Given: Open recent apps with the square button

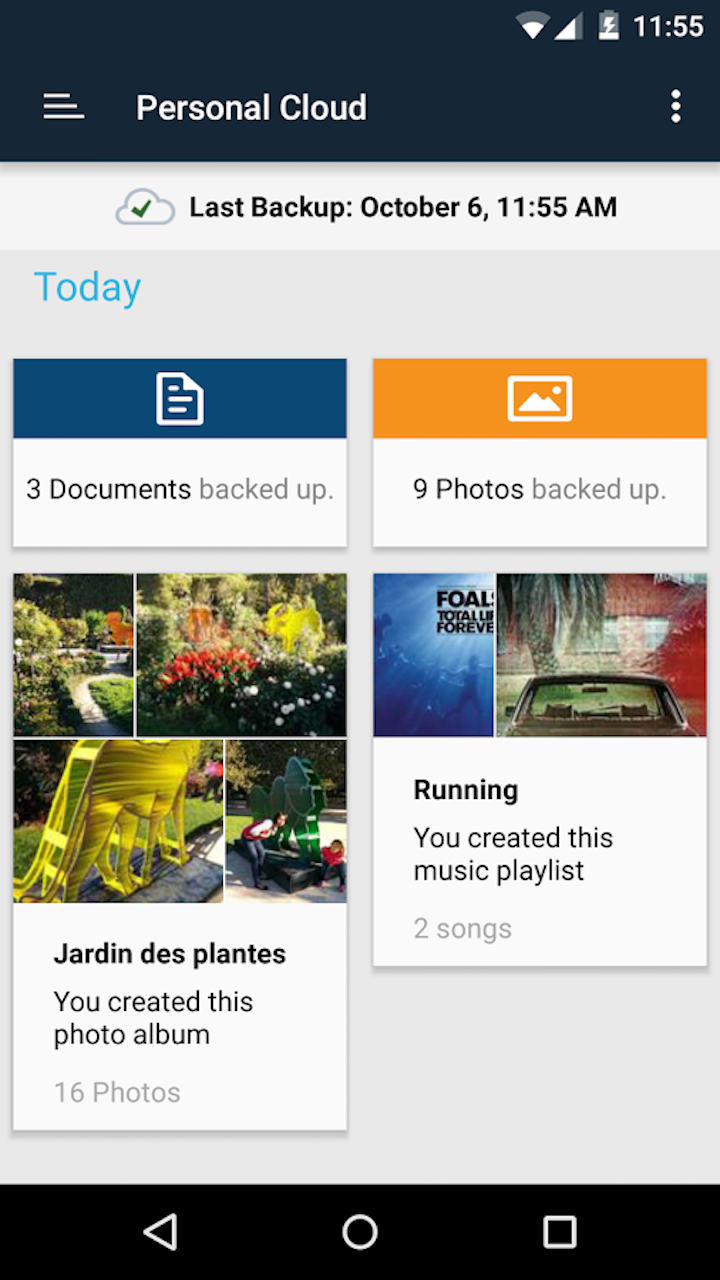Looking at the screenshot, I should (x=559, y=1233).
